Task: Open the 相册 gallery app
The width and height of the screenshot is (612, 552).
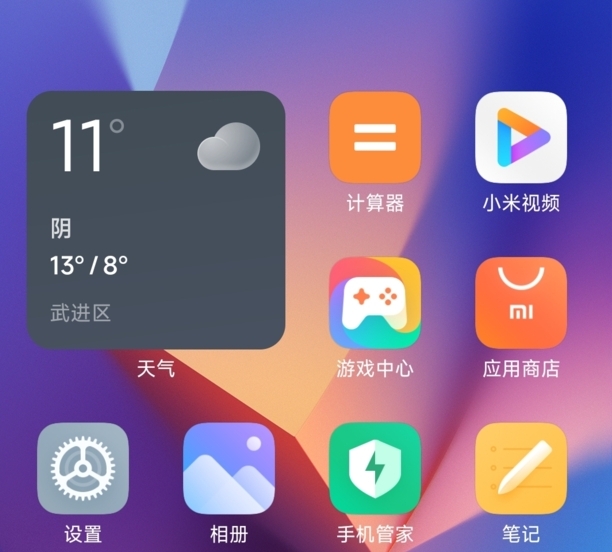Action: pos(229,469)
